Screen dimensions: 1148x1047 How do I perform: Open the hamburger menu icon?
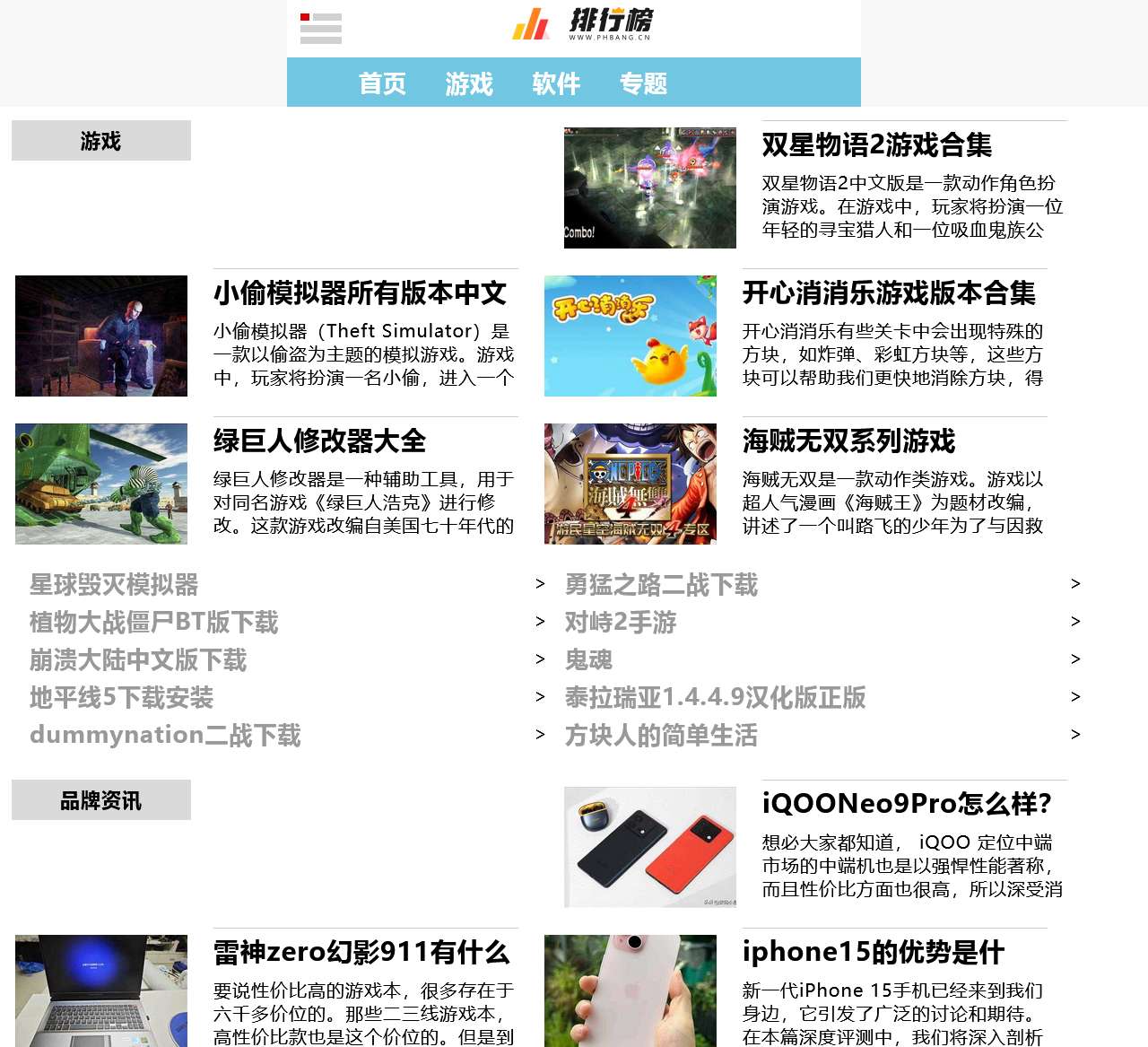320,29
